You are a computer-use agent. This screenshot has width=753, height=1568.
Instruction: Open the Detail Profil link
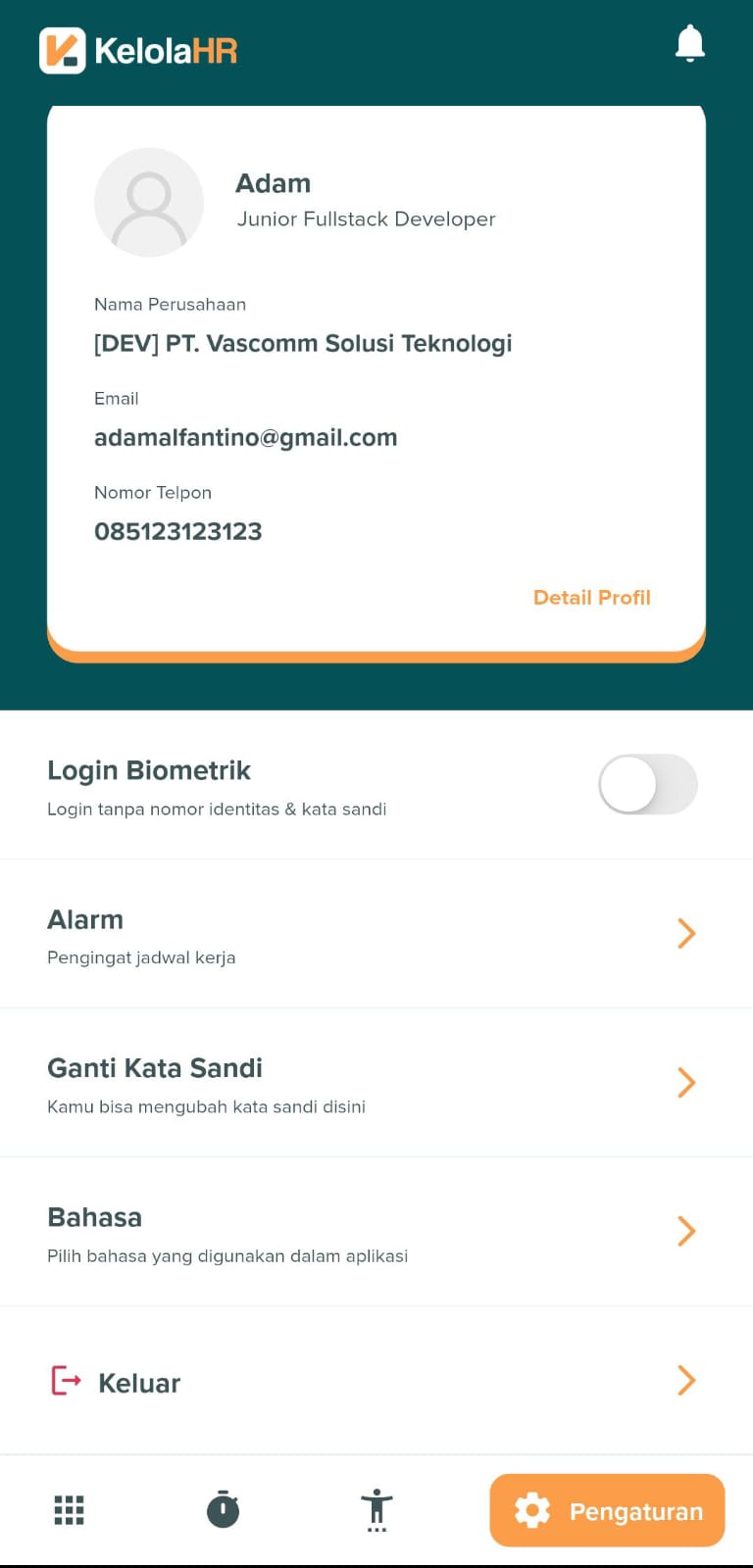(591, 598)
